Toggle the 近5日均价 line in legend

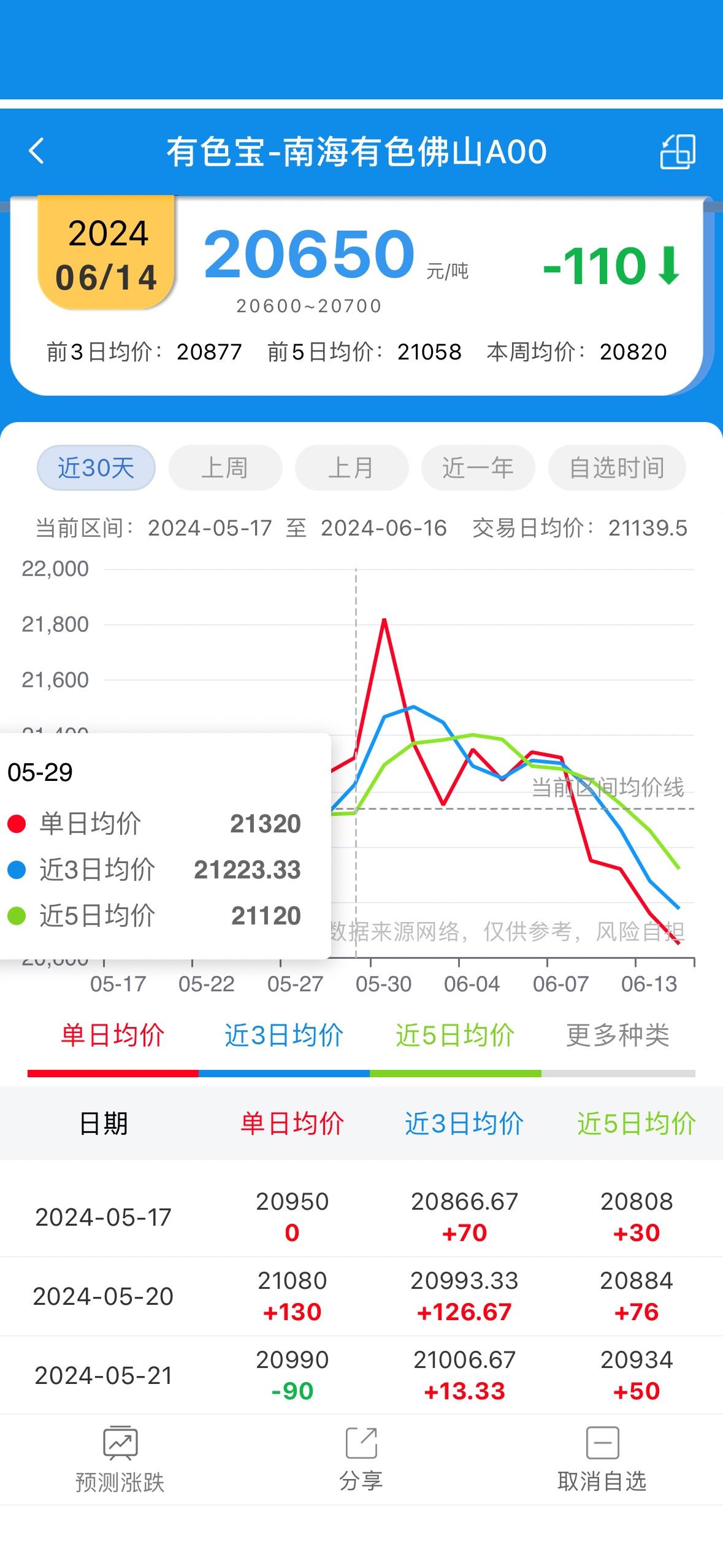tap(455, 1036)
